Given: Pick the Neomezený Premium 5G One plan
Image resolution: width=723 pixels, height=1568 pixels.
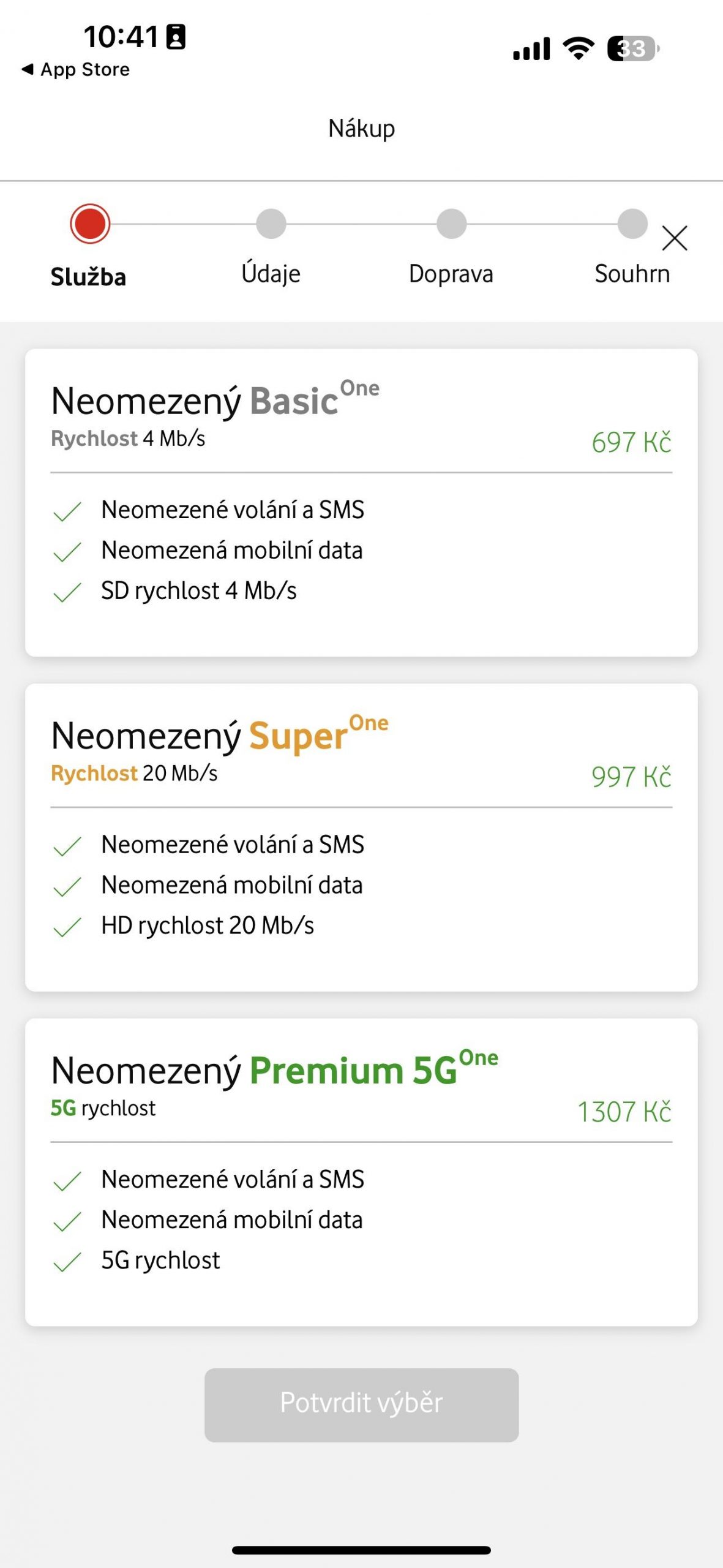Looking at the screenshot, I should [x=361, y=1172].
